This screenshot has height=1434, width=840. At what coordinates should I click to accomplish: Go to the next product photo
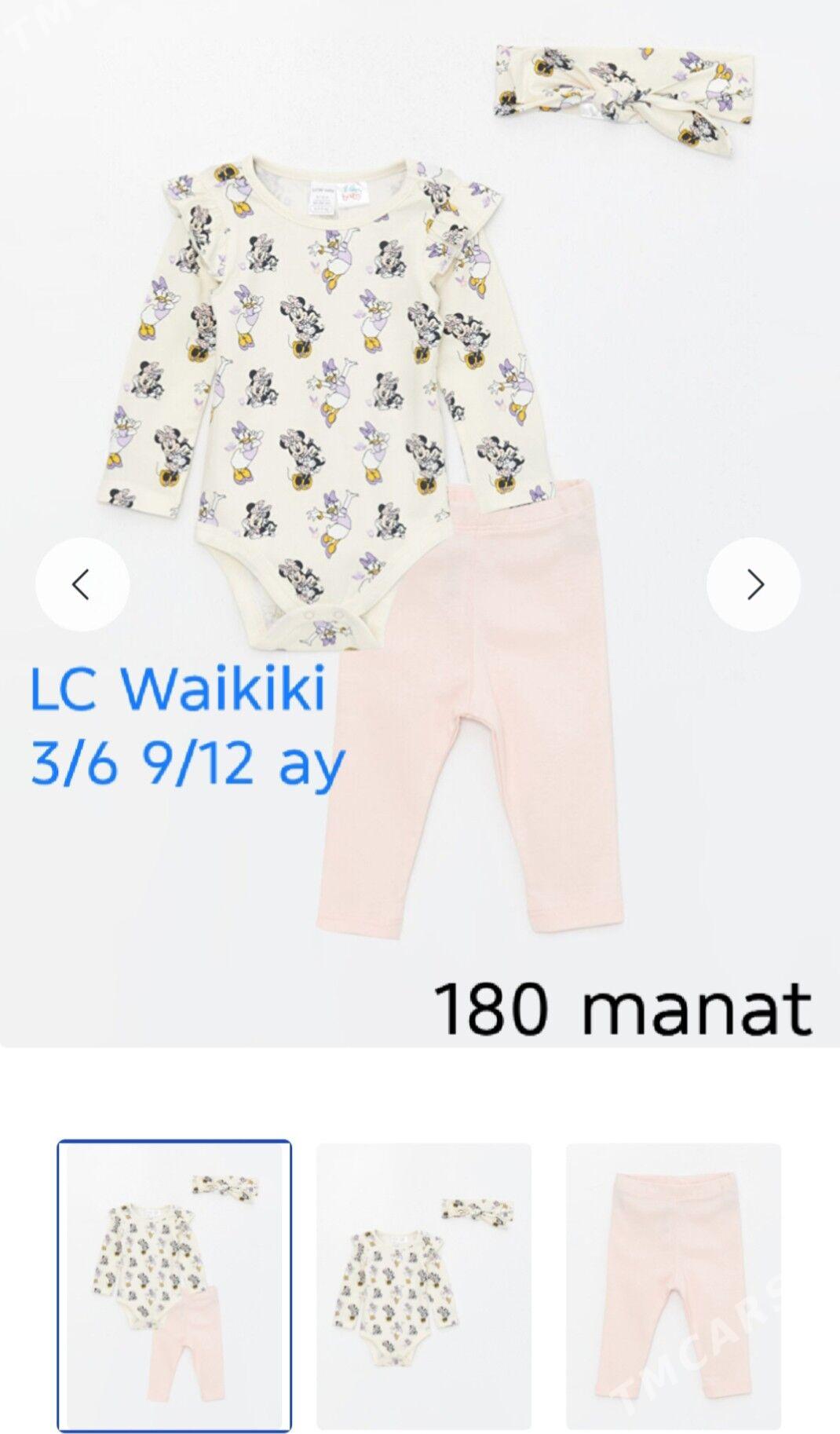pos(754,584)
